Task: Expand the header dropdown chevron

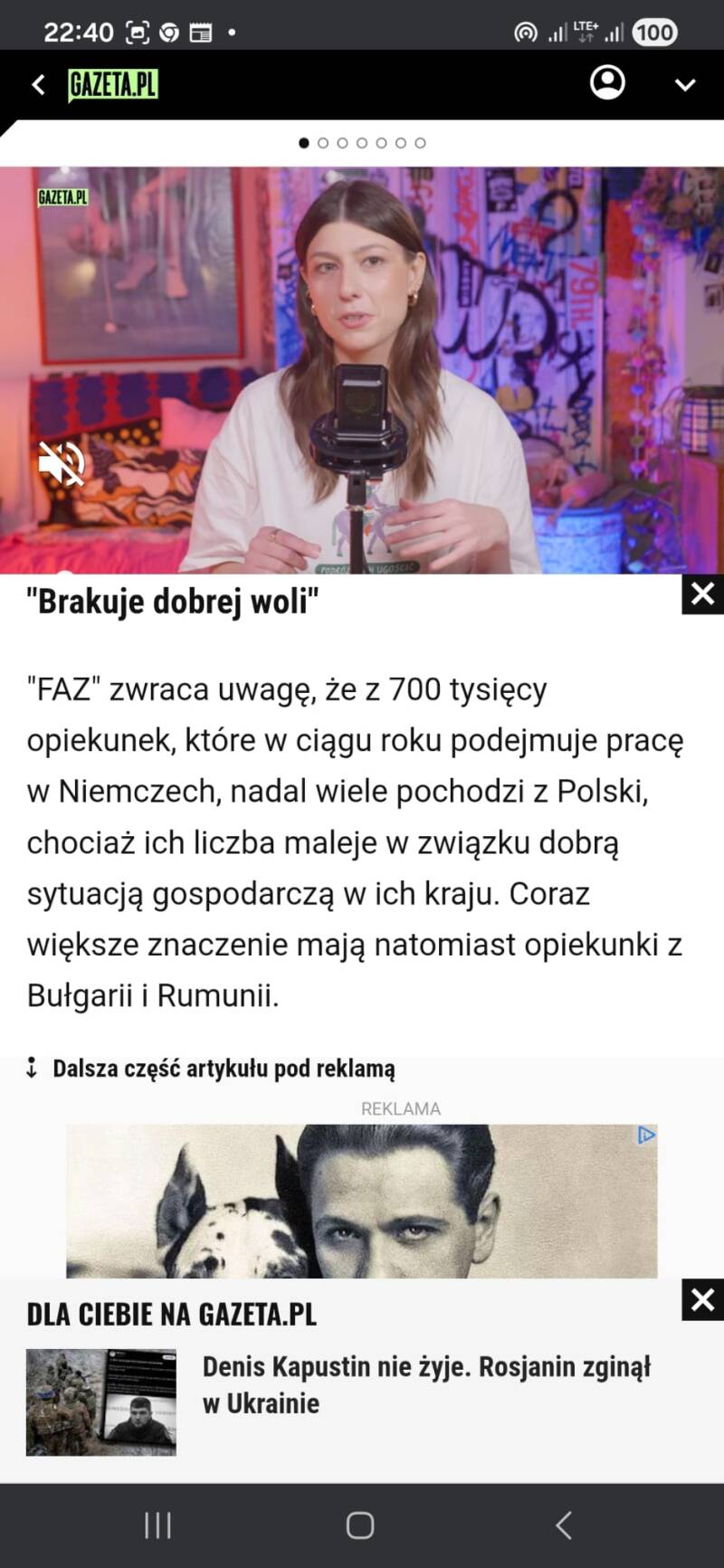Action: (x=685, y=85)
